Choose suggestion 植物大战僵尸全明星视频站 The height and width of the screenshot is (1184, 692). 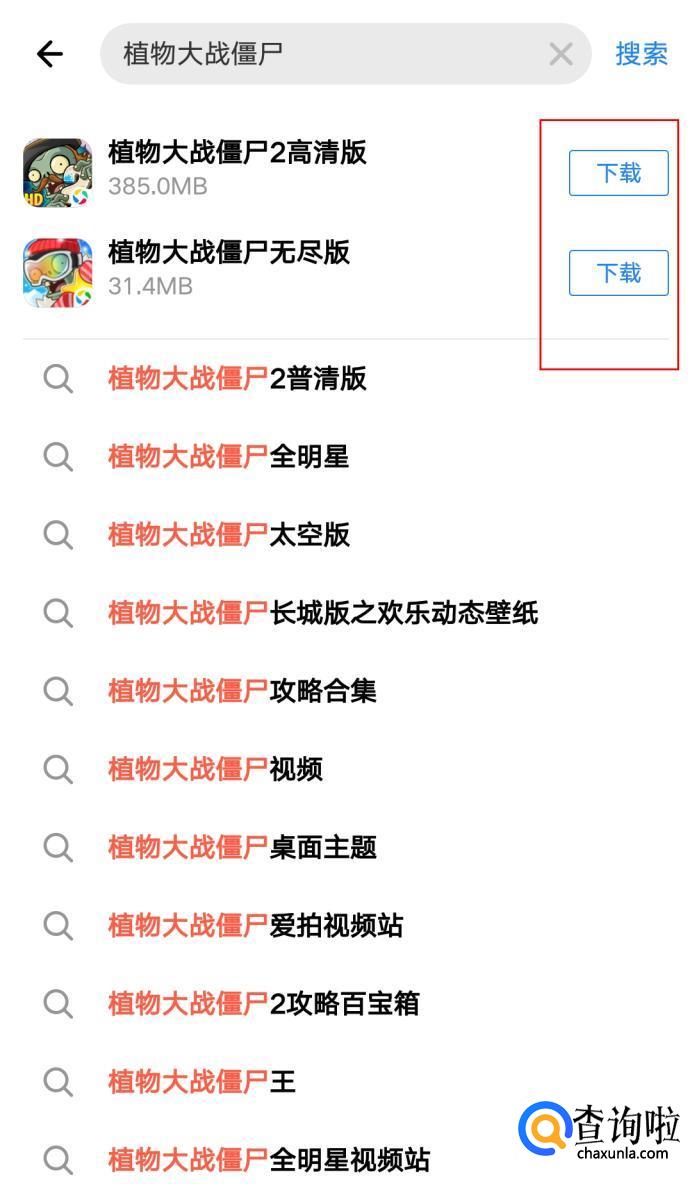(268, 1159)
